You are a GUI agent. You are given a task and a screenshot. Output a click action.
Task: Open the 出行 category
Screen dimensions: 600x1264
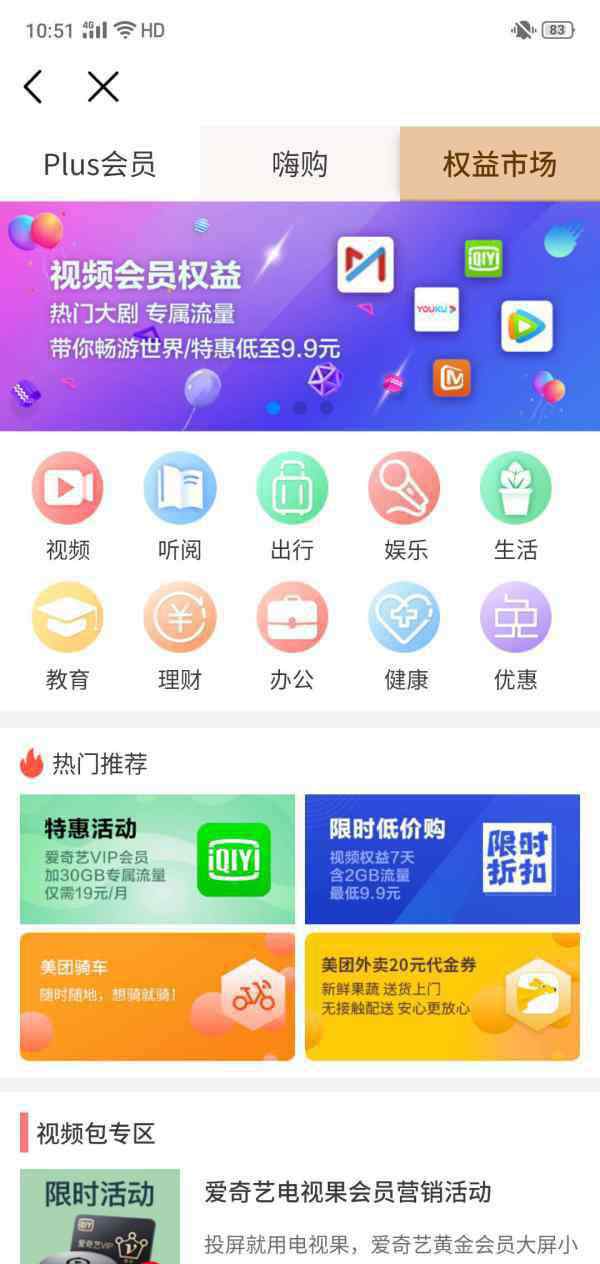(292, 507)
